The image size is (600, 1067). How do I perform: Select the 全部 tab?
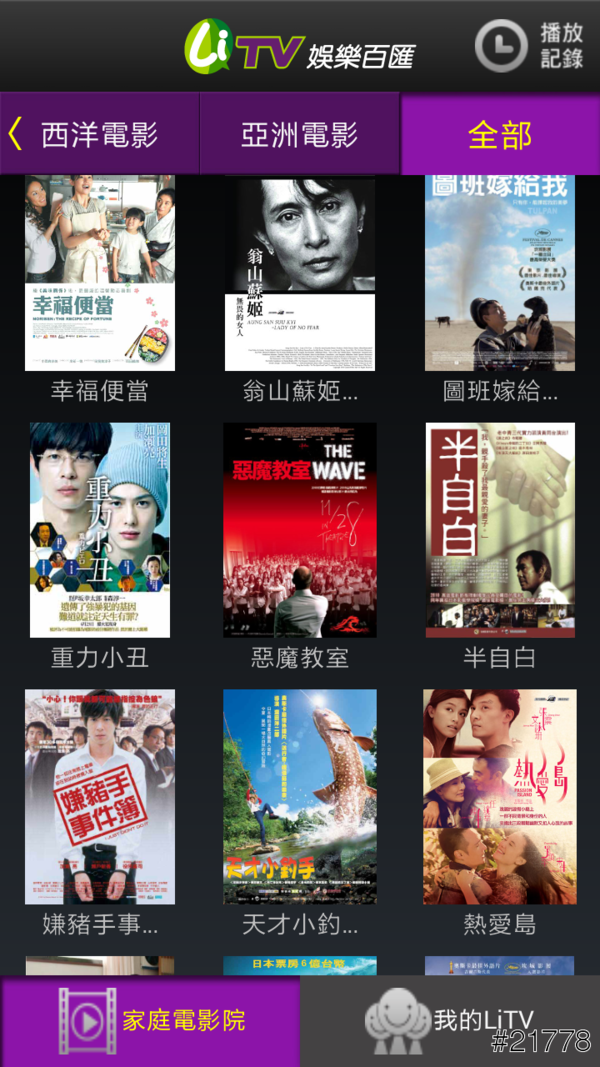499,134
